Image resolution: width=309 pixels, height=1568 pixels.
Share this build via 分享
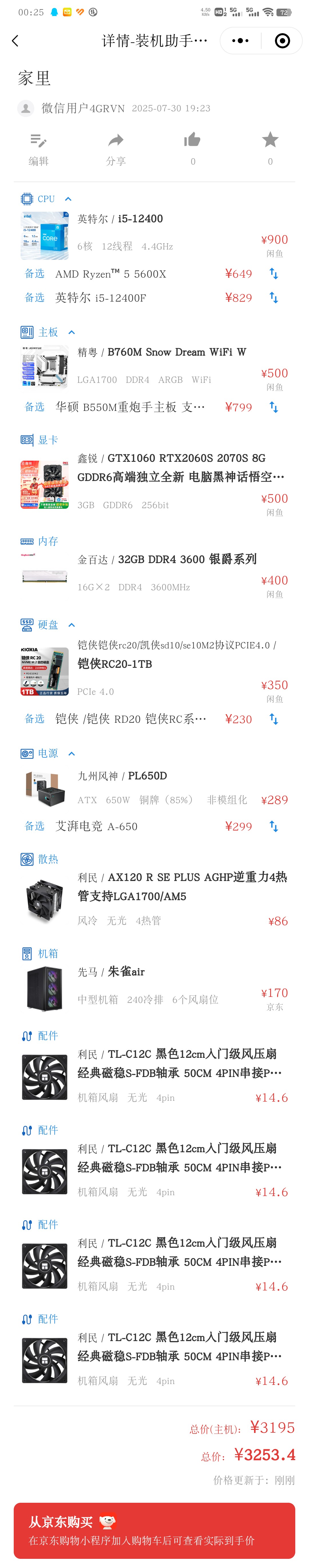pyautogui.click(x=116, y=149)
